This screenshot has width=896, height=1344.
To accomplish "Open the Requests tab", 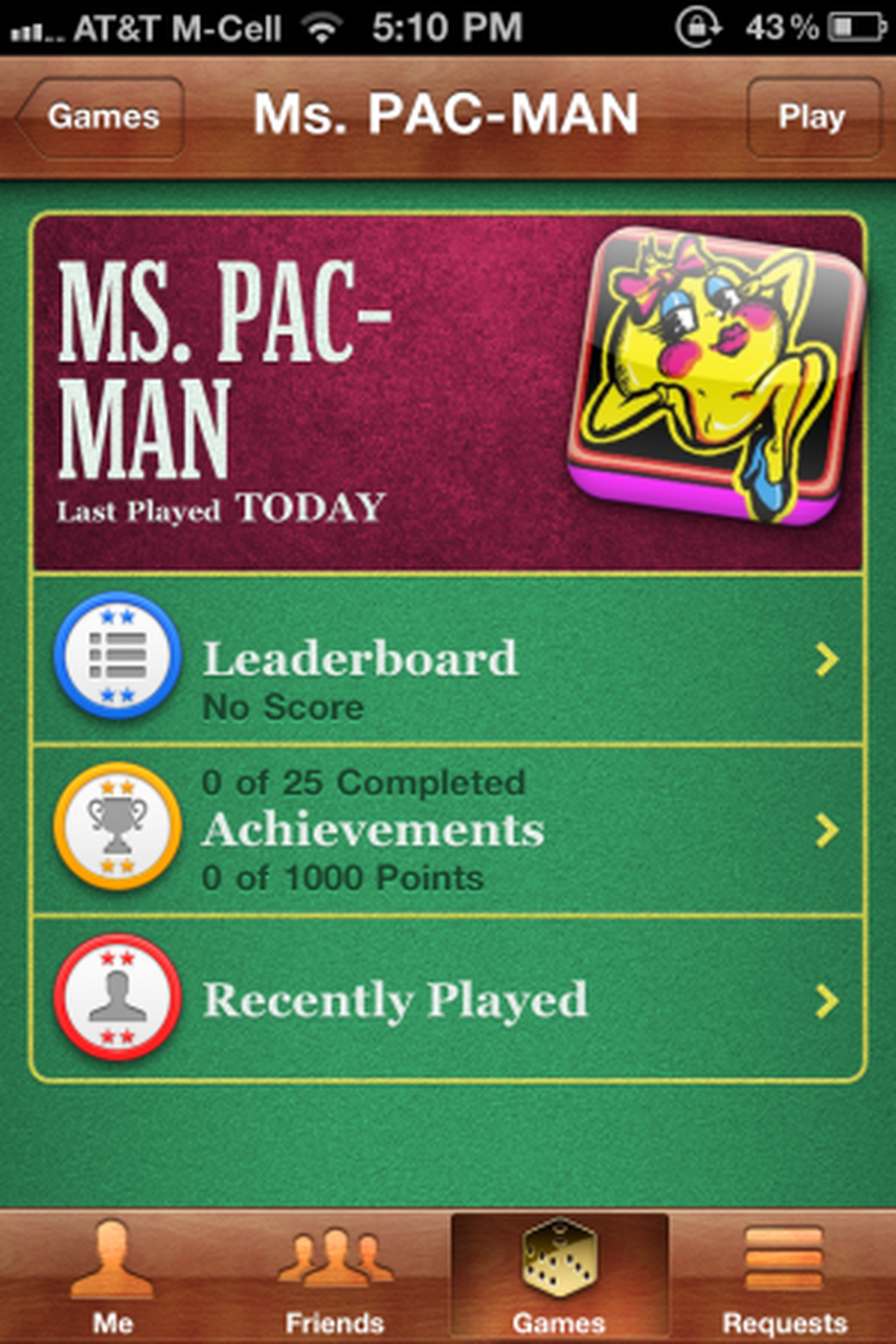I will [784, 1279].
